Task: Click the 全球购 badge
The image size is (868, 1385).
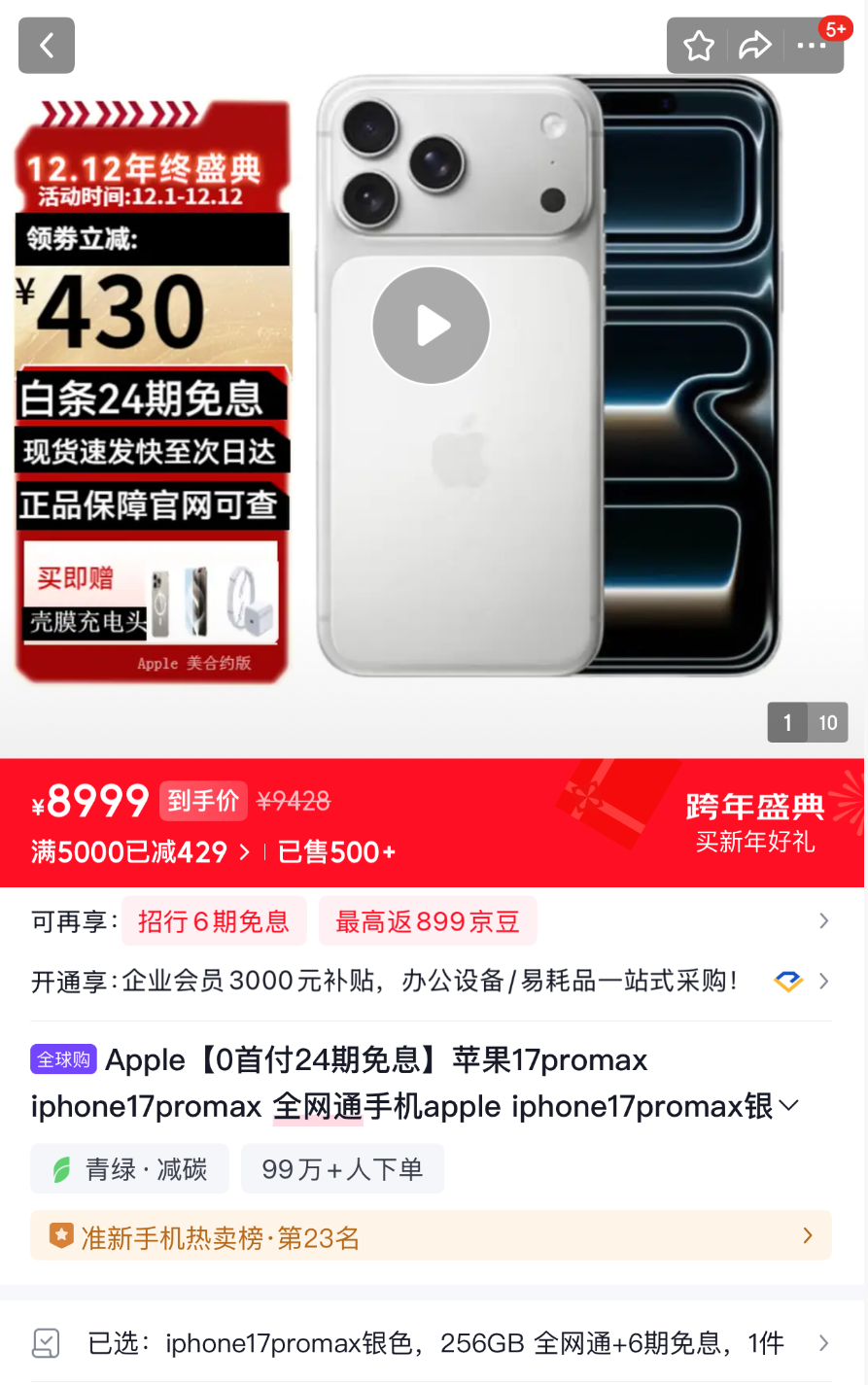Action: coord(63,1059)
